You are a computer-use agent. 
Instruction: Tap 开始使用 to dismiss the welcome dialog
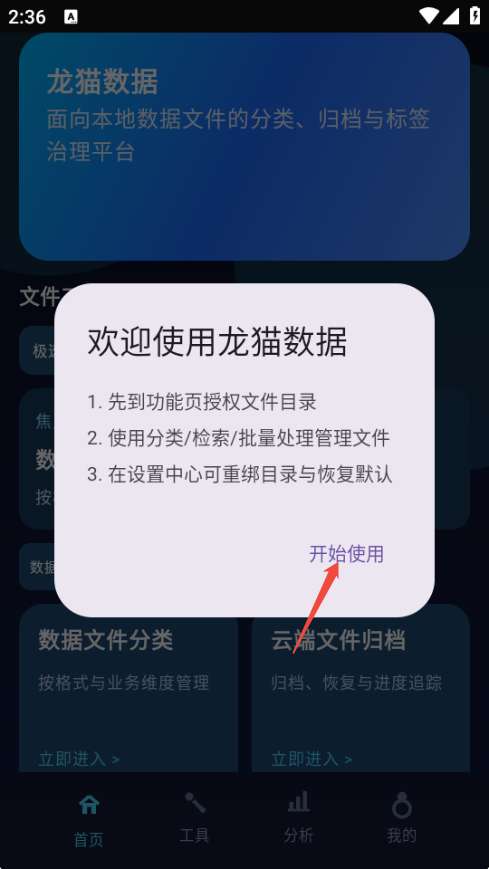coord(346,554)
